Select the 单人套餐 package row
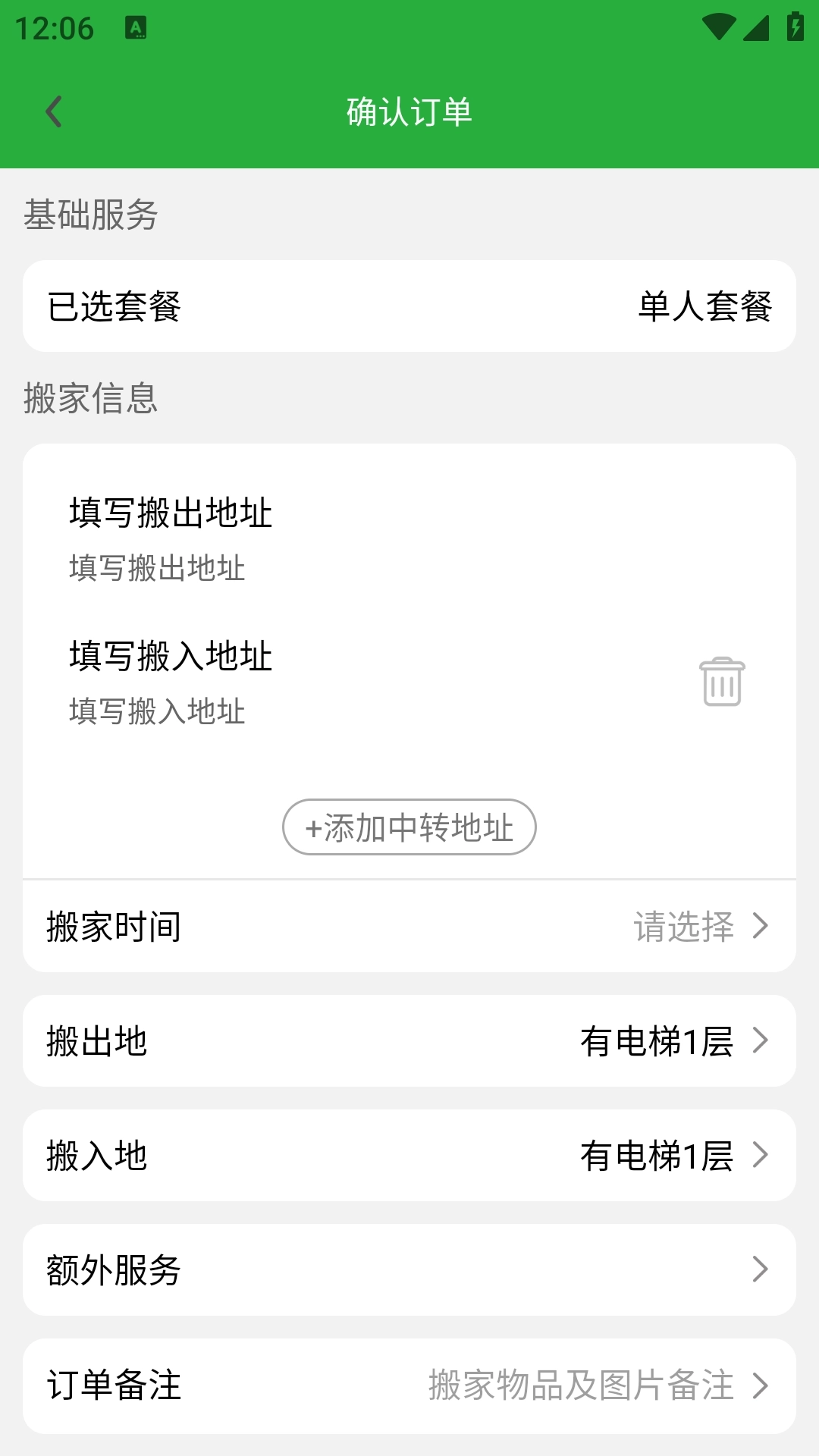The width and height of the screenshot is (819, 1456). click(409, 306)
